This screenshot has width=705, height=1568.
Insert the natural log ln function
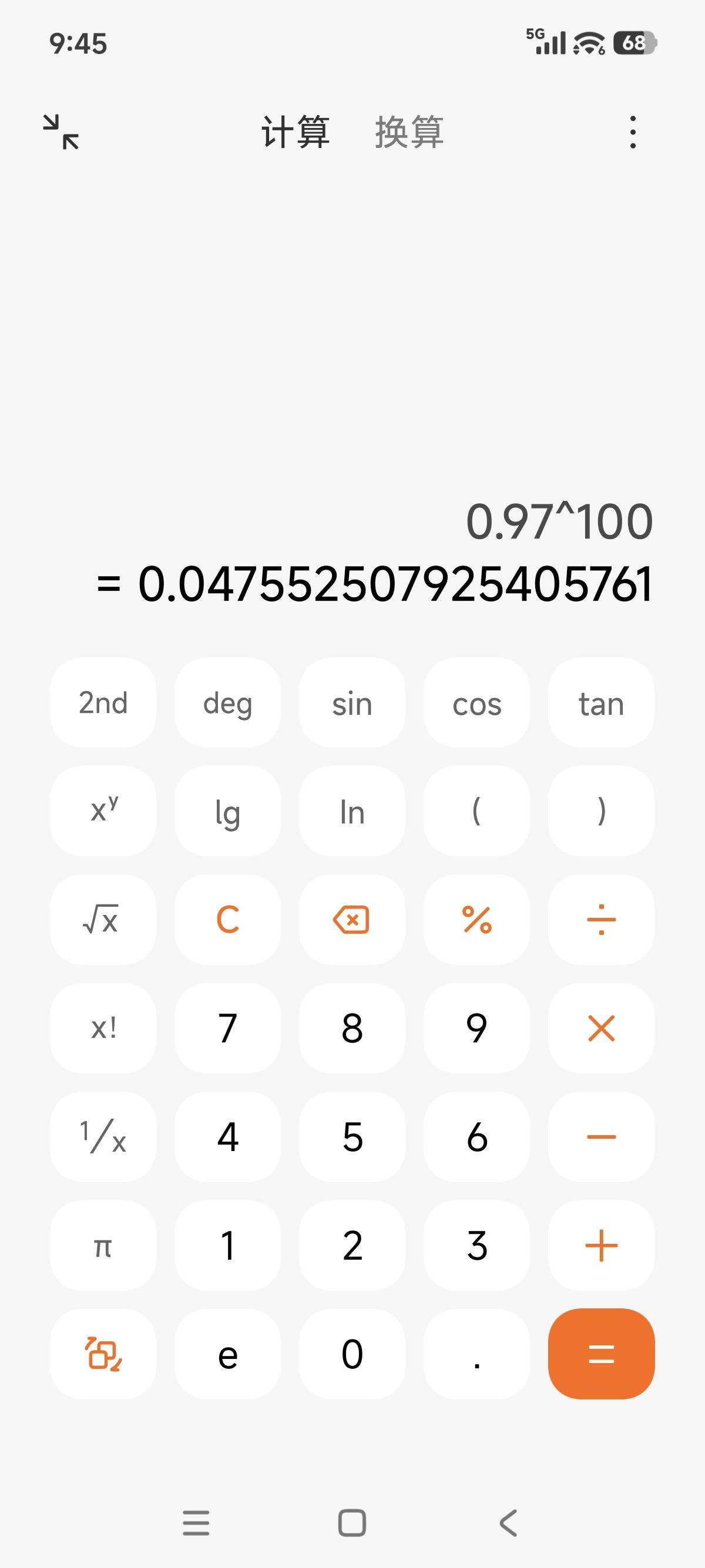click(352, 811)
